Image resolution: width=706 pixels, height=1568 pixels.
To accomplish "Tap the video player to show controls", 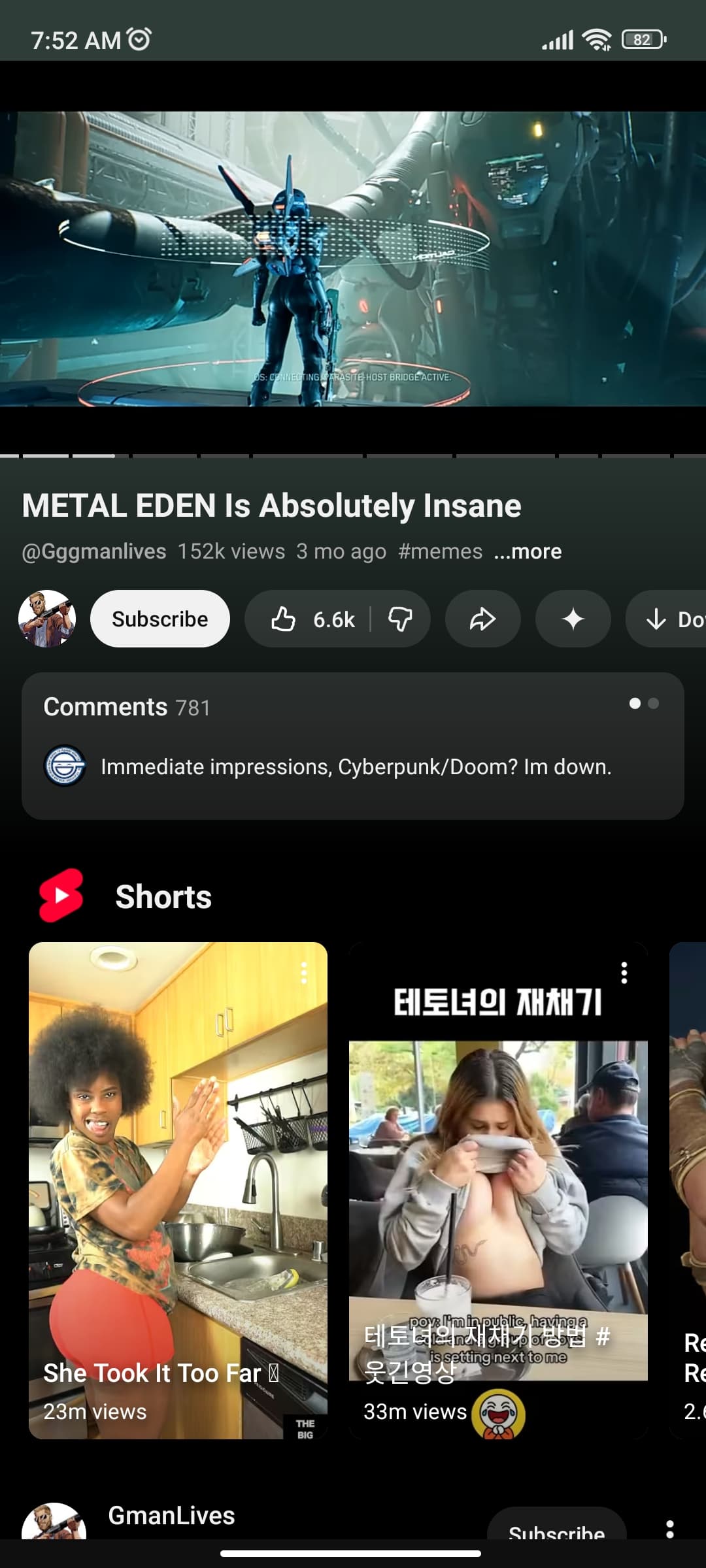I will coord(353,259).
